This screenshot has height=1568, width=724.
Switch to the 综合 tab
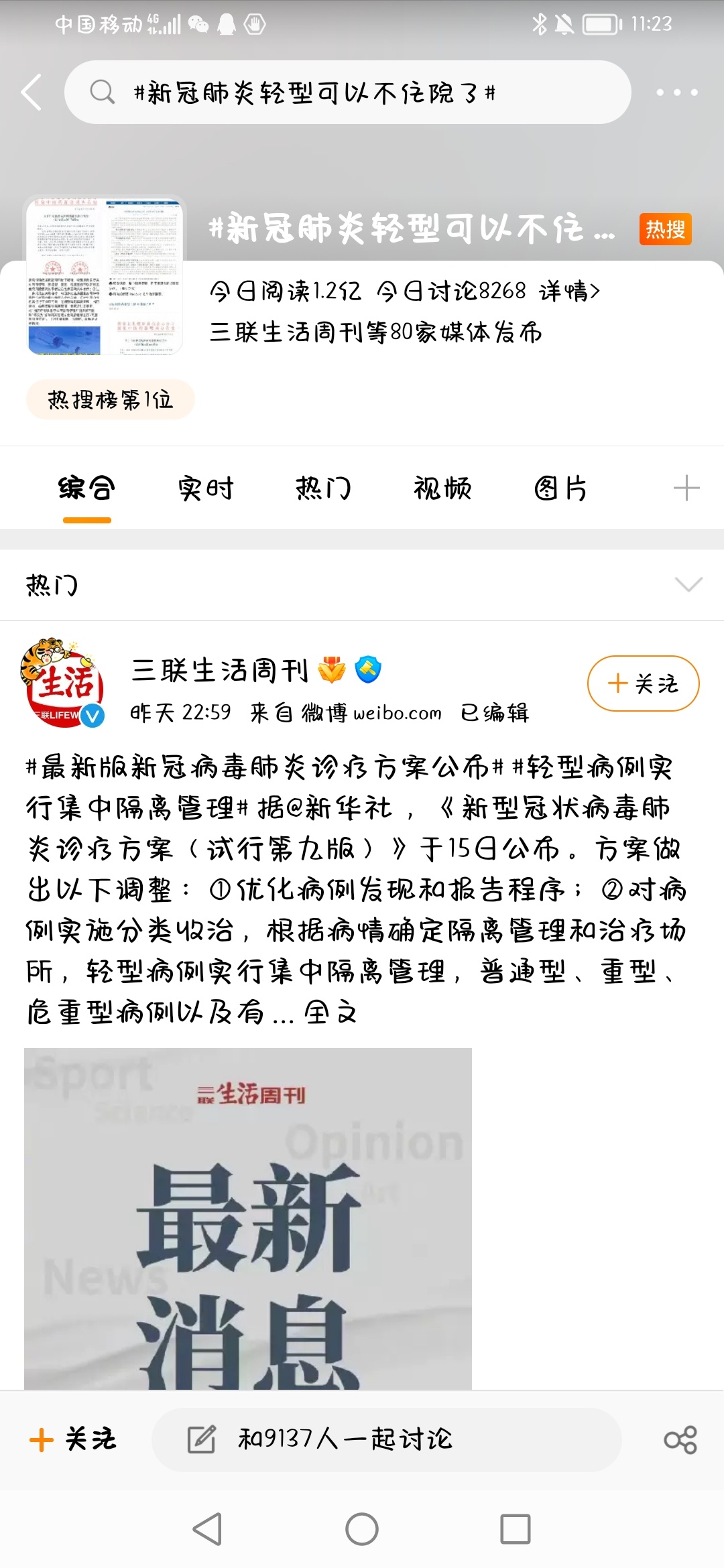(x=86, y=488)
